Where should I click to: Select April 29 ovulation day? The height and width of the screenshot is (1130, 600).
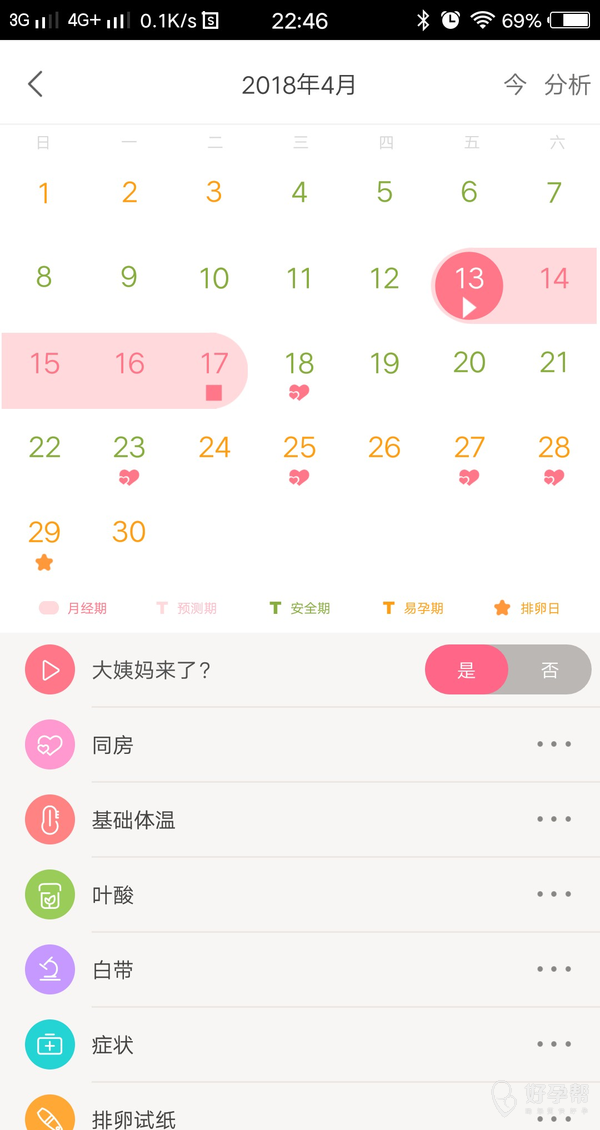click(44, 538)
